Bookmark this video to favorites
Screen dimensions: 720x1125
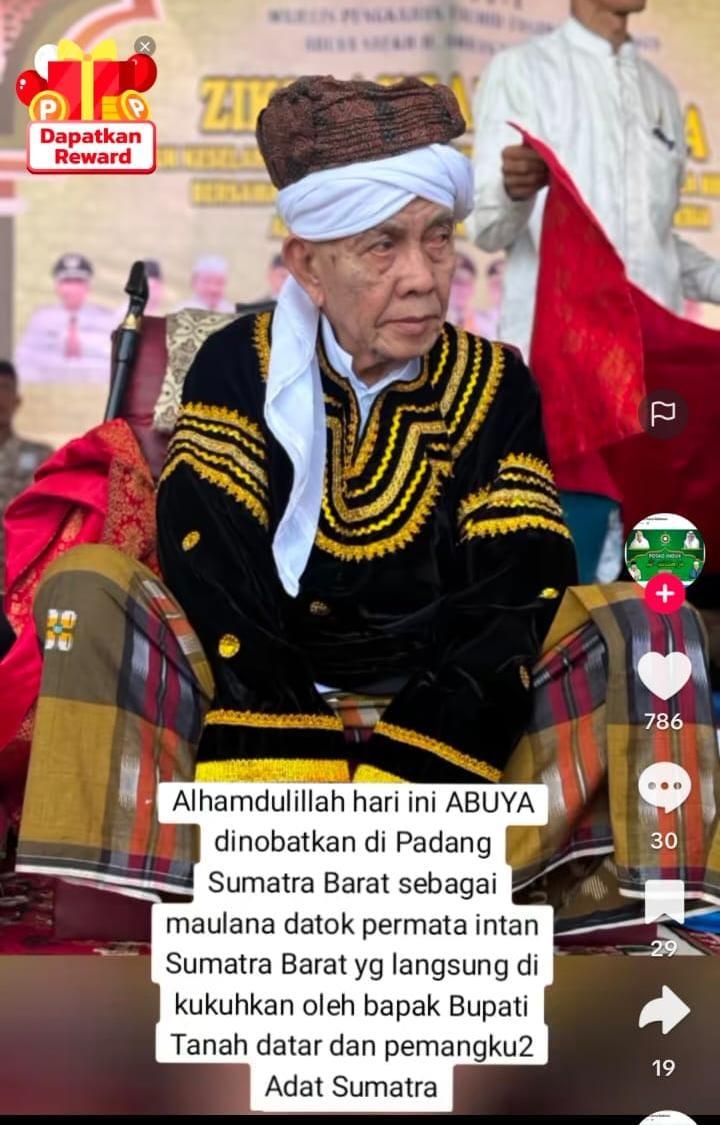(x=664, y=902)
